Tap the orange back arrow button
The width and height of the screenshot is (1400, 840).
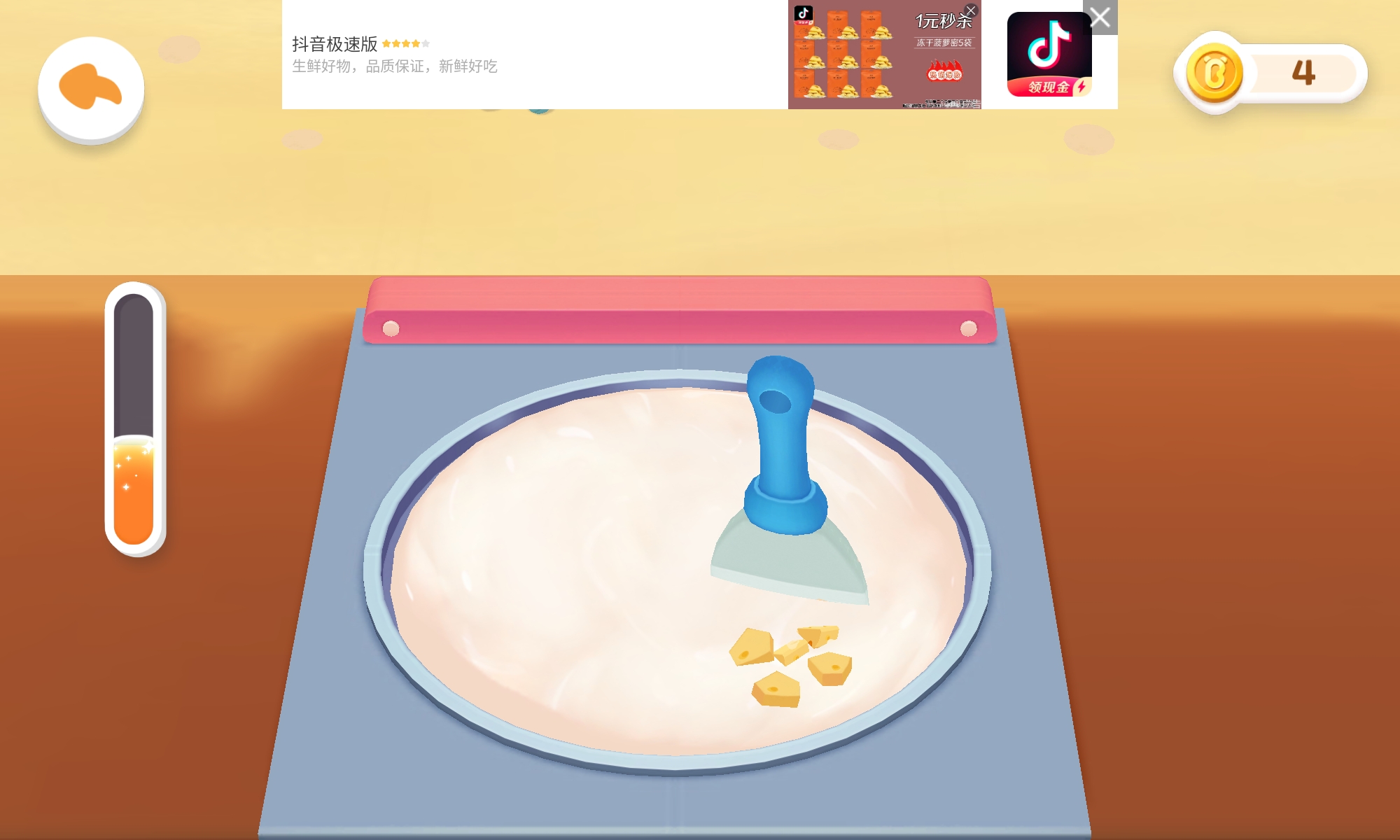pos(91,89)
